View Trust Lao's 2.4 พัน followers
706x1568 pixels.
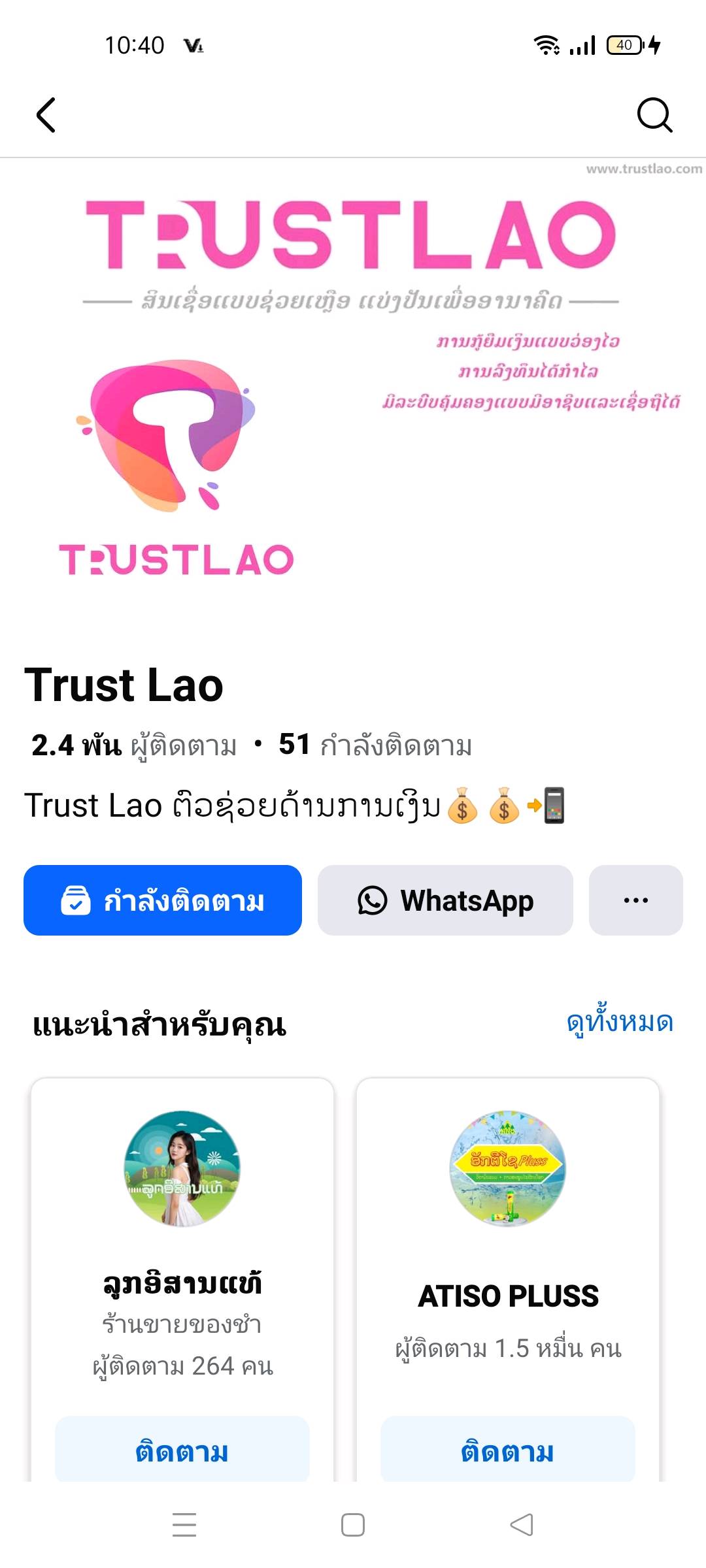[x=134, y=745]
